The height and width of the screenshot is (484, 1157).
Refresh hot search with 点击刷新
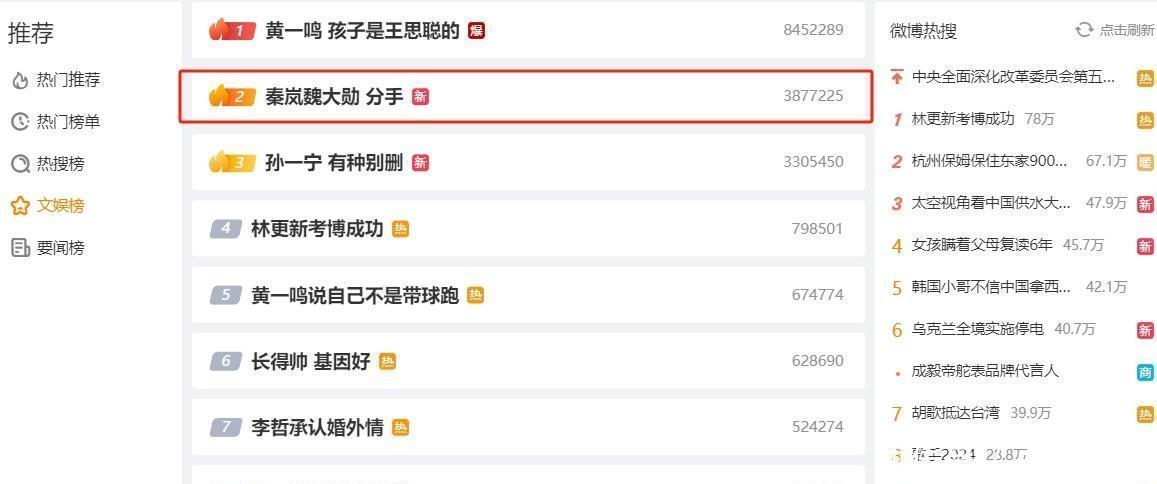point(1115,30)
